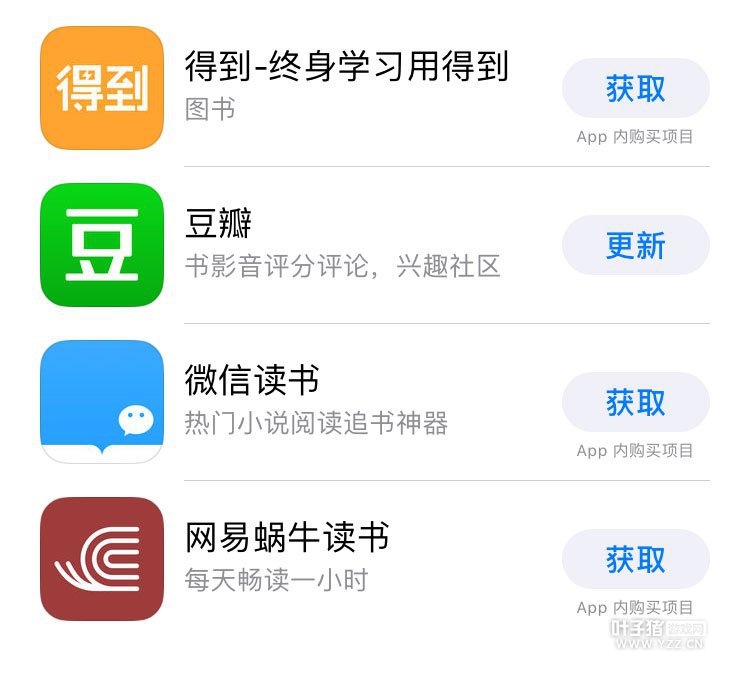This screenshot has width=750, height=681.
Task: Open the 网易蜗牛读书 app listing
Action: tap(287, 538)
